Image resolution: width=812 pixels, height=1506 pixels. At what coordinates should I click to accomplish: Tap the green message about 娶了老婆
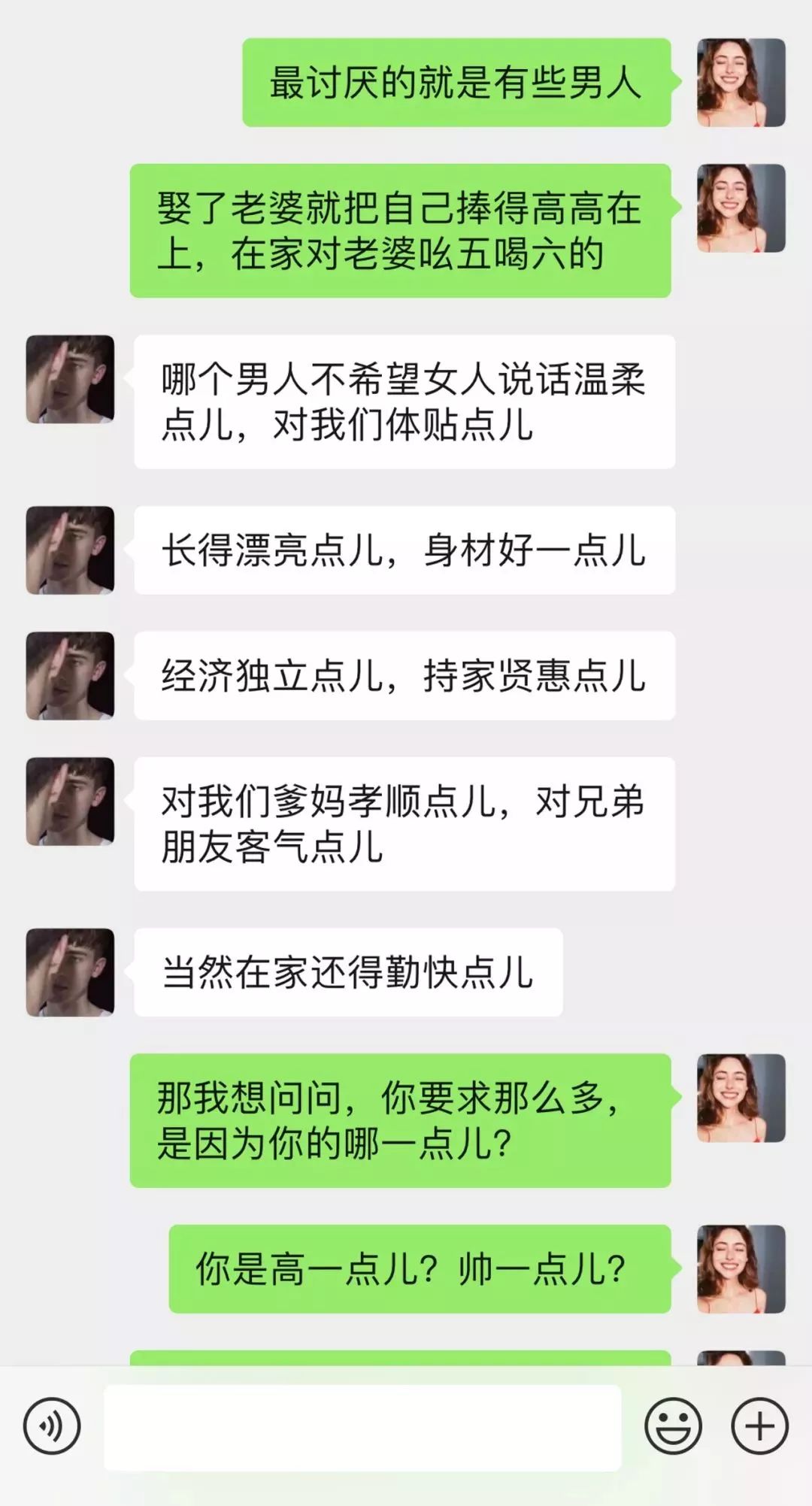(406, 226)
